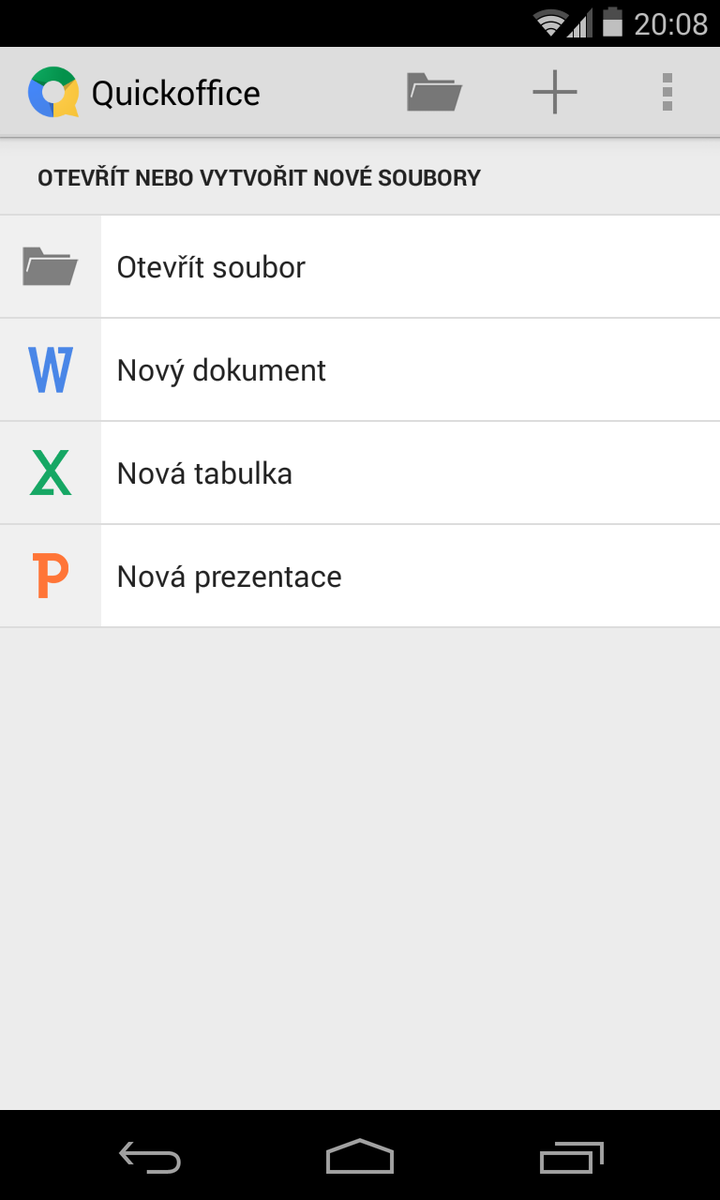
Task: Tap the section header OTEVŘÍT NEBO VYTVOŘIT
Action: tap(258, 175)
